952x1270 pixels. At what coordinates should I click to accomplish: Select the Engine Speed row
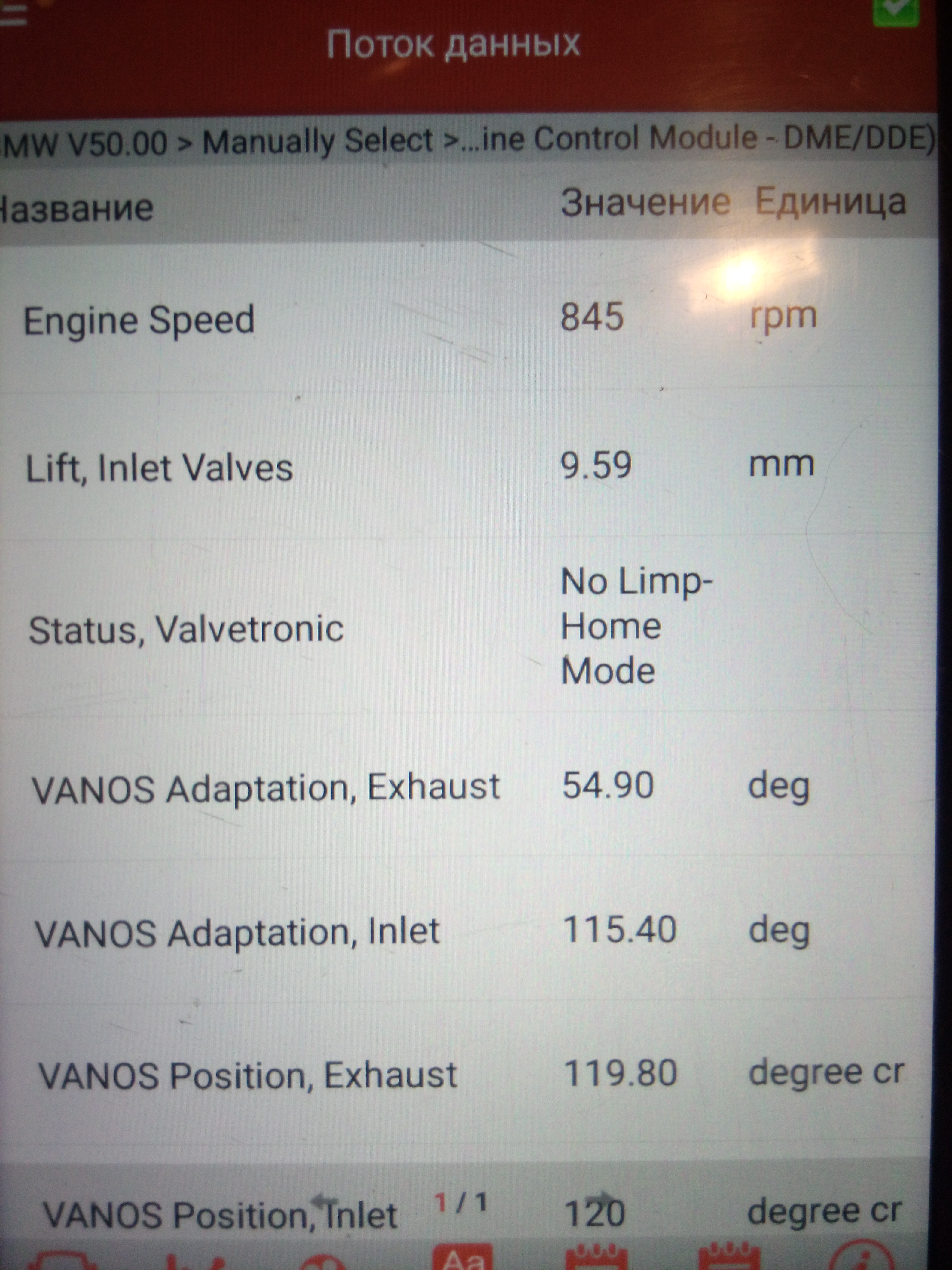[x=459, y=319]
